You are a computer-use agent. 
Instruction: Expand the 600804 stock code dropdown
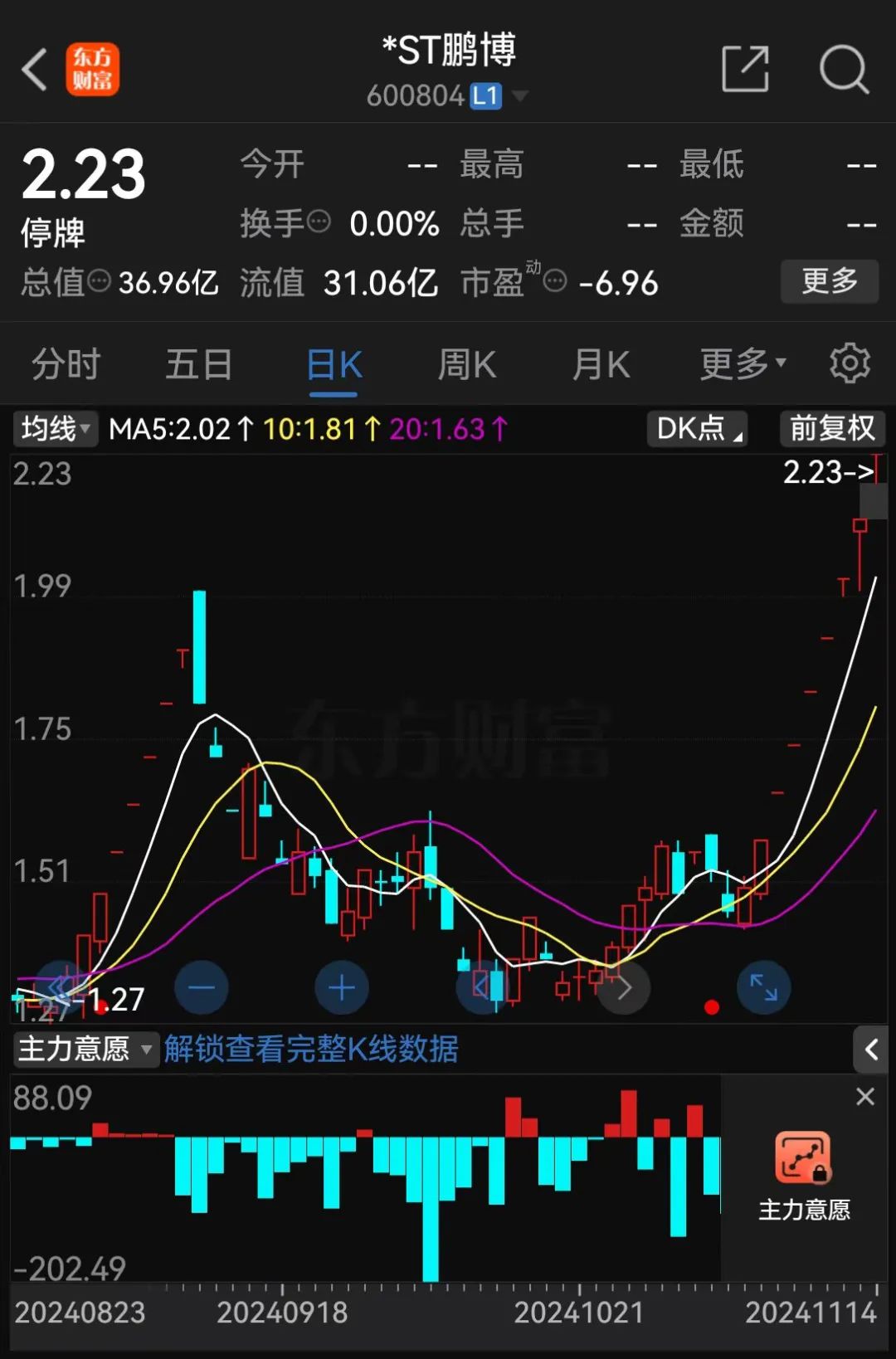[x=521, y=96]
